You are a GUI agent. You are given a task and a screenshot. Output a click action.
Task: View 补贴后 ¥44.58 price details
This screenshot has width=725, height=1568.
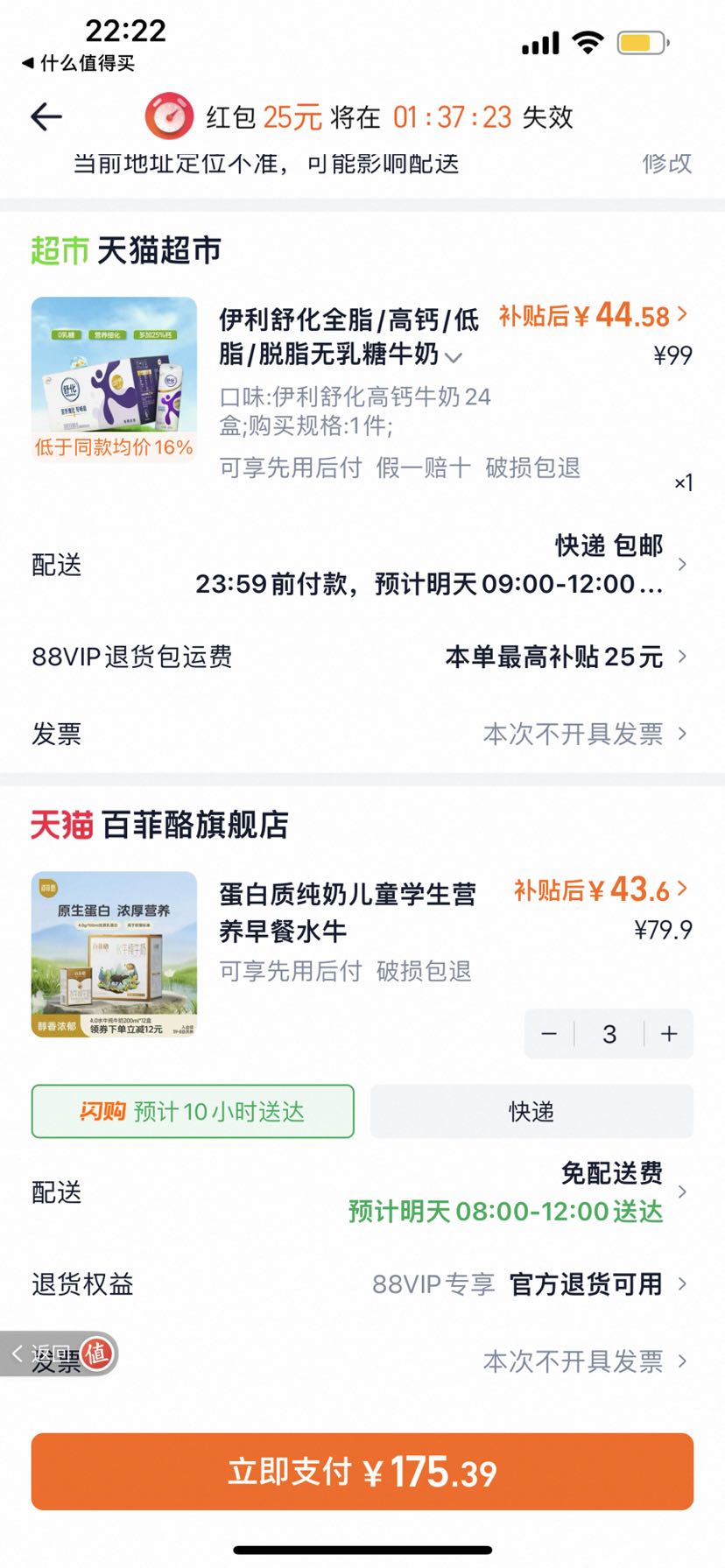point(594,315)
